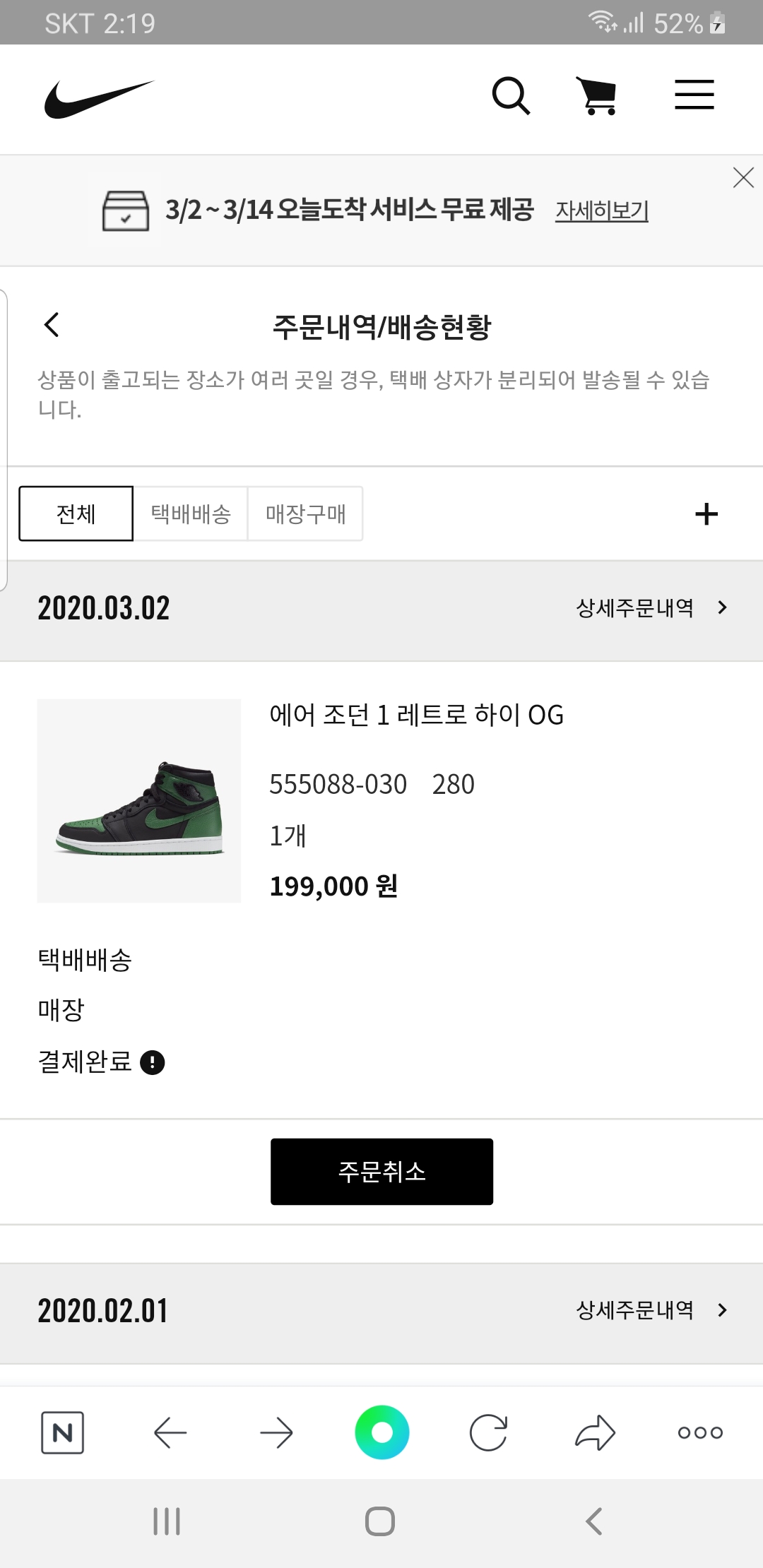Open the 자세히보기 link

601,210
